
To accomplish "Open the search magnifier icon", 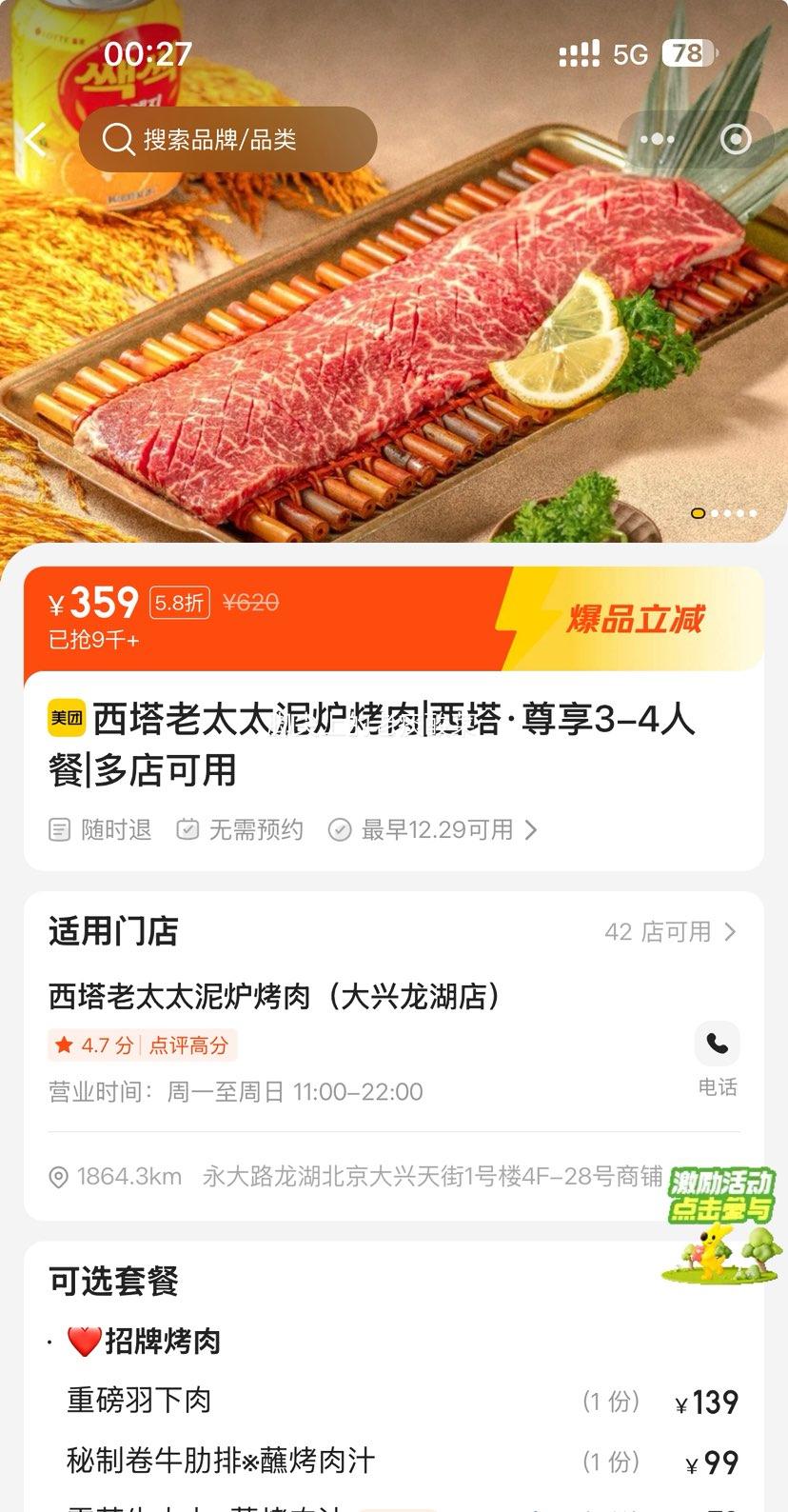I will [118, 139].
